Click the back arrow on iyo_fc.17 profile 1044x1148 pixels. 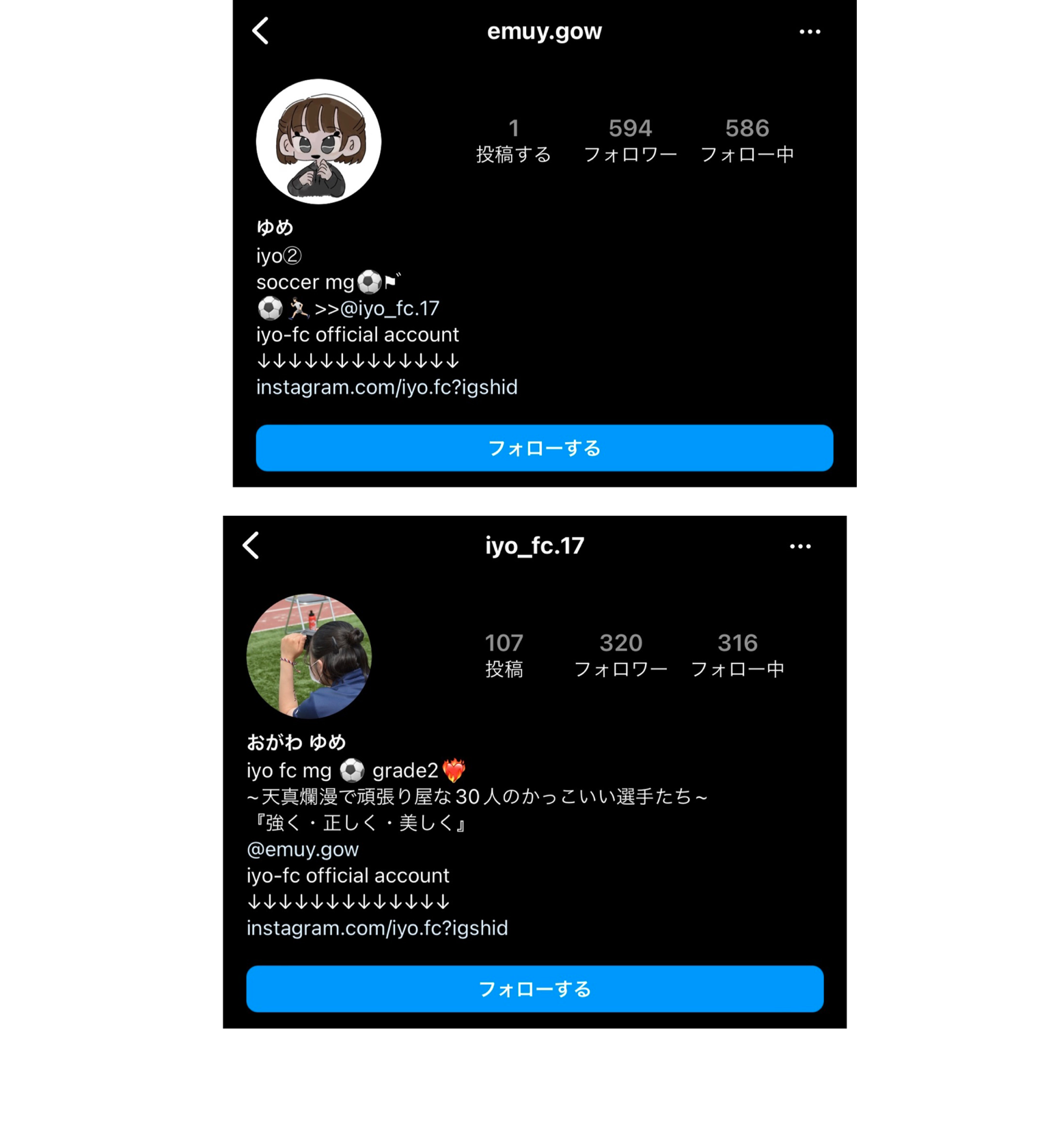(251, 545)
